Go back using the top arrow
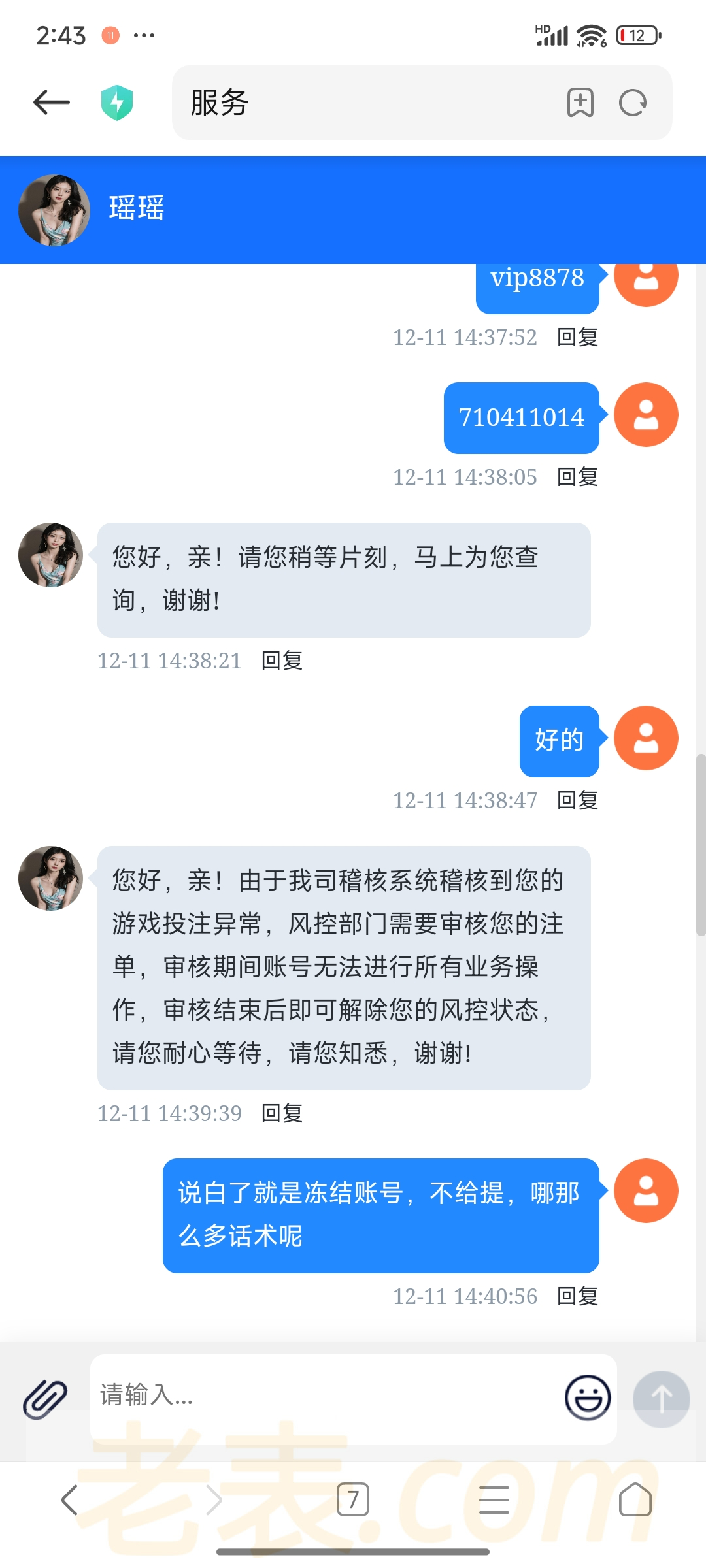This screenshot has height=1568, width=706. [x=52, y=103]
